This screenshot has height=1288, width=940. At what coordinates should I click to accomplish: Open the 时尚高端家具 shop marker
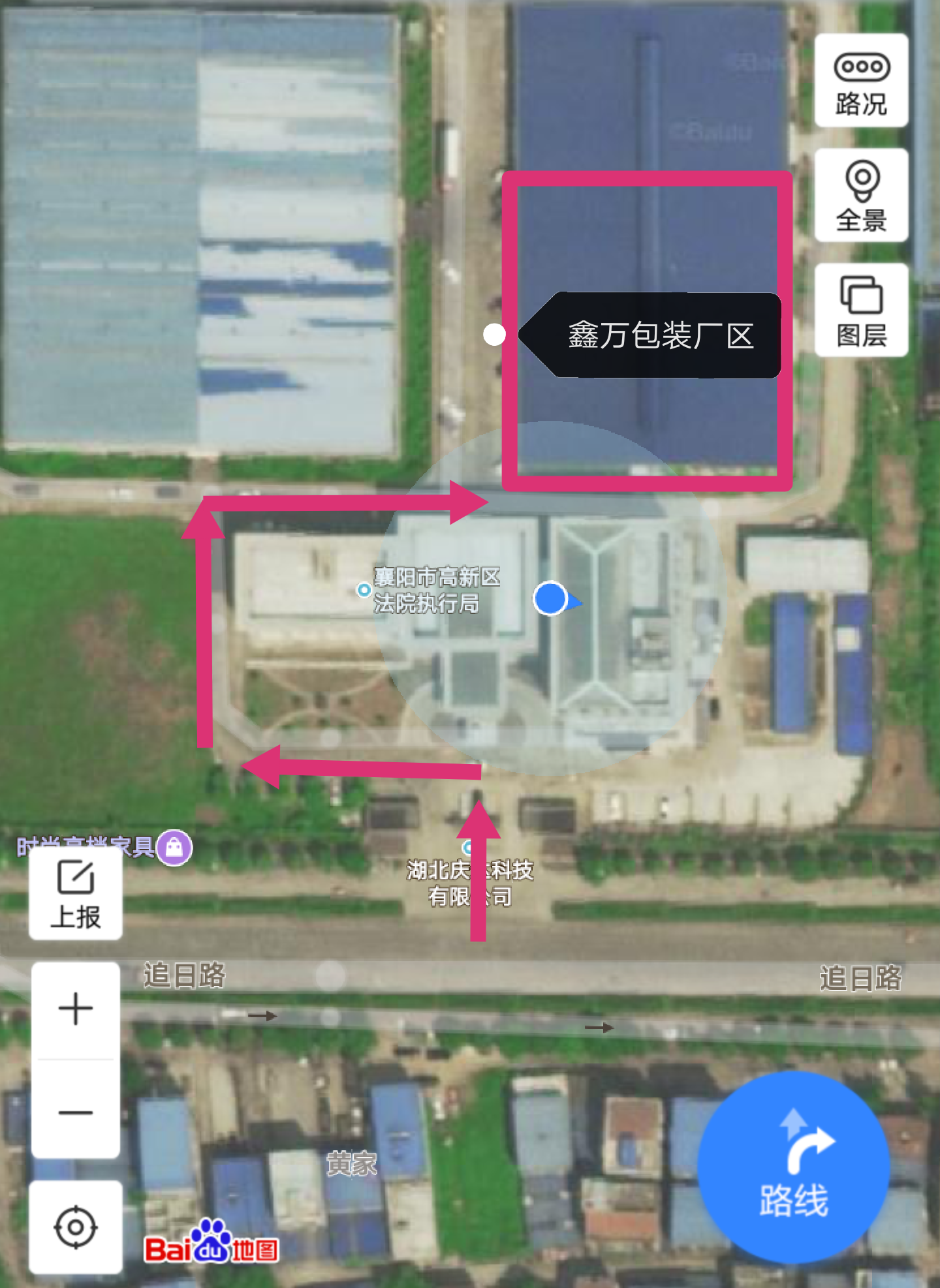point(174,847)
